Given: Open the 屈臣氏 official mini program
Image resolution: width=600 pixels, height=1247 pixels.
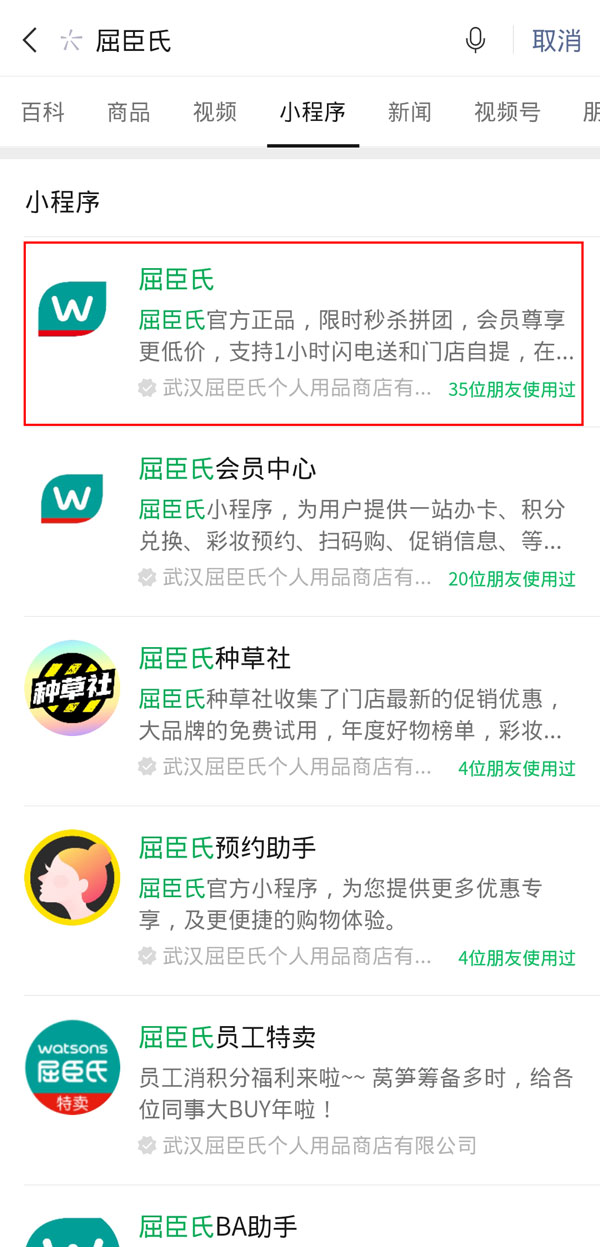Looking at the screenshot, I should (x=303, y=333).
